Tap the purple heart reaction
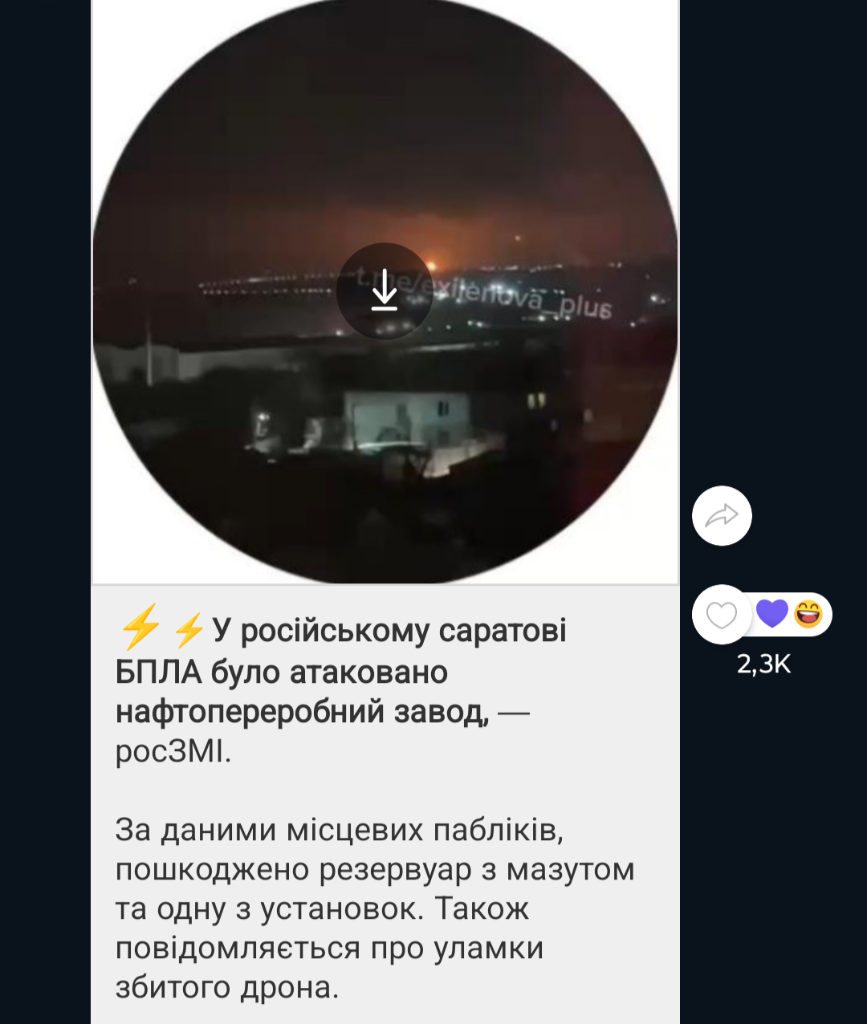Image resolution: width=867 pixels, height=1024 pixels. tap(771, 613)
